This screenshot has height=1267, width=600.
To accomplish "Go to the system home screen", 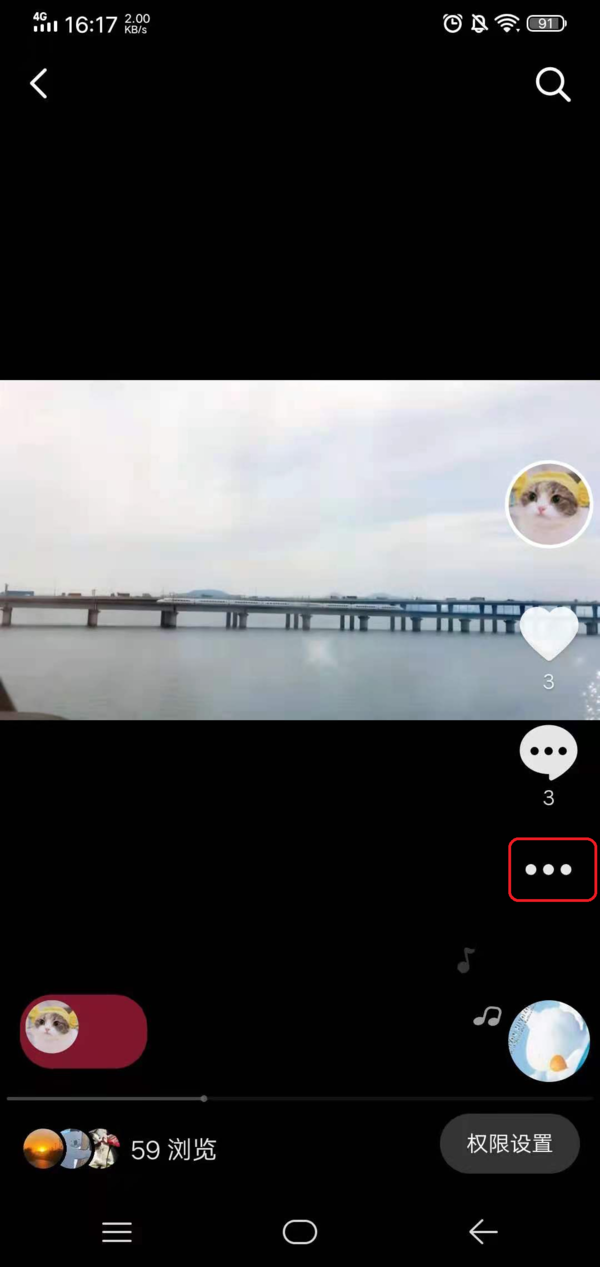I will tap(299, 1232).
